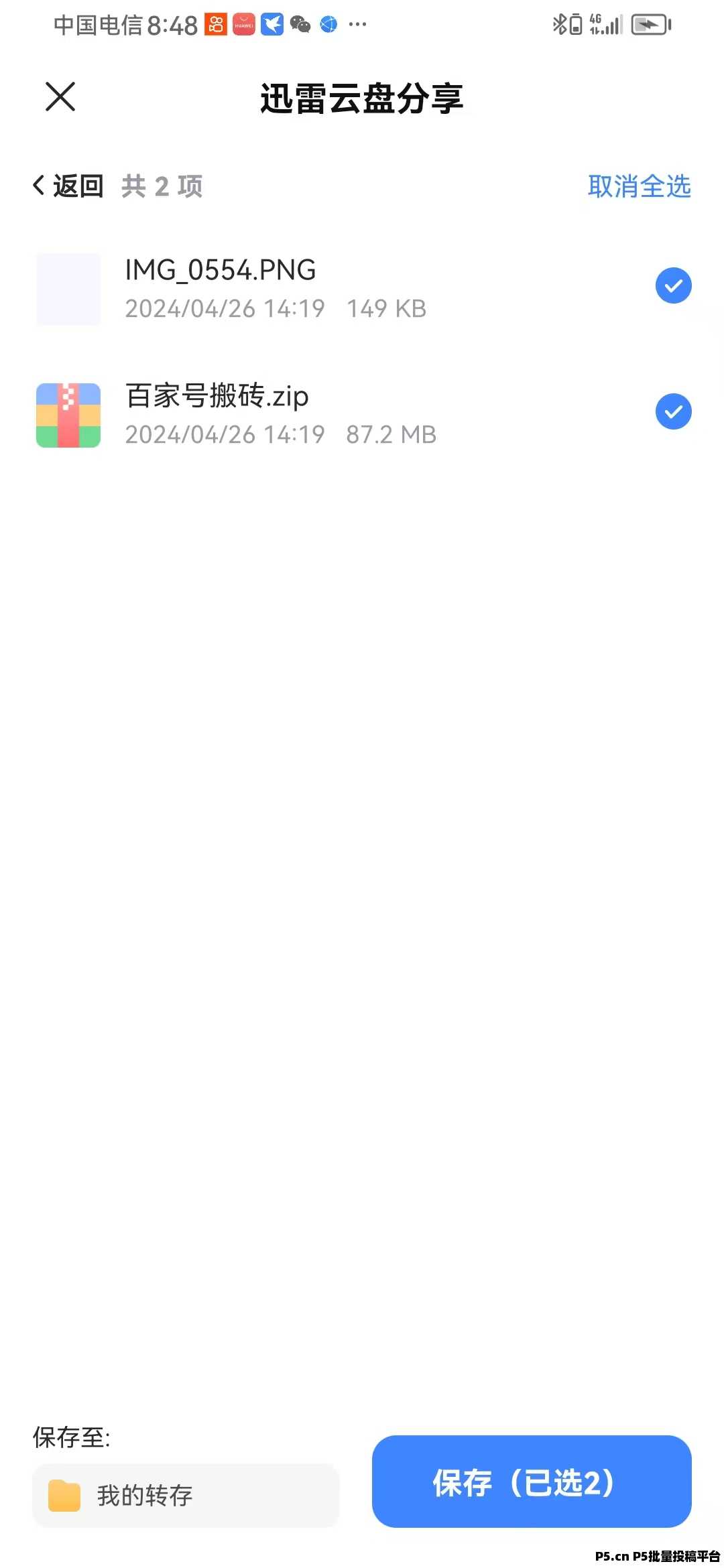Close the 迅雷云盘分享 page
724x1568 pixels.
point(60,96)
